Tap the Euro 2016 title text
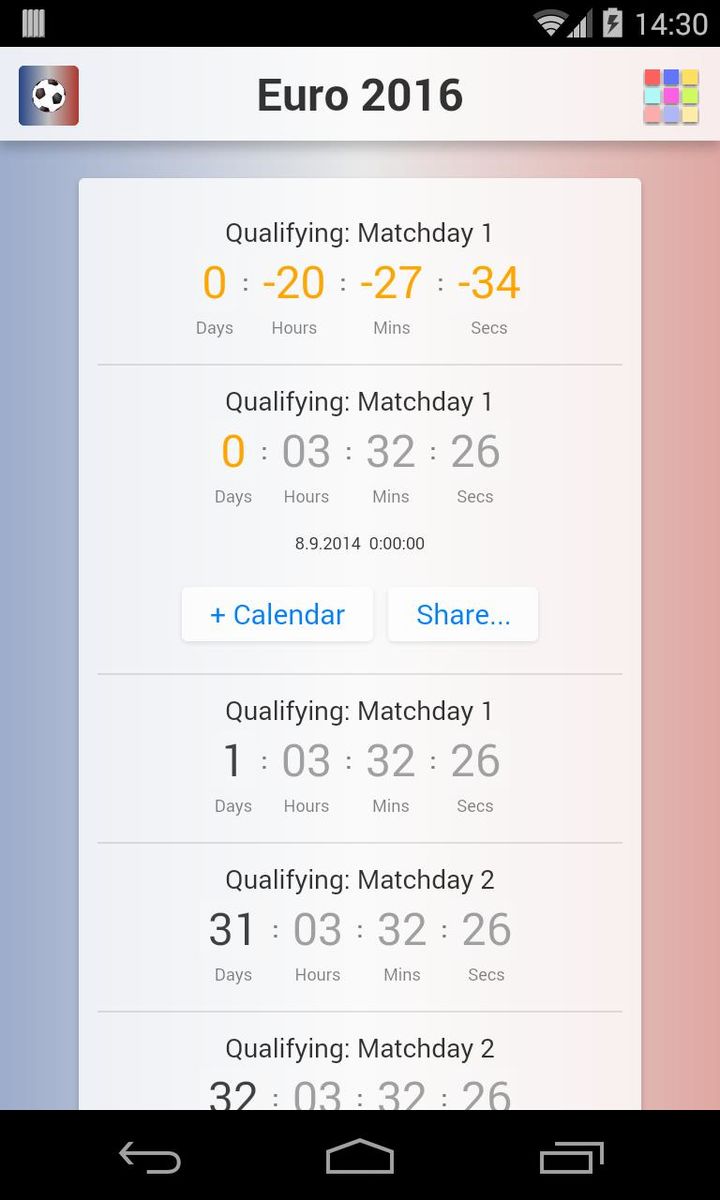The width and height of the screenshot is (720, 1200). click(x=359, y=94)
